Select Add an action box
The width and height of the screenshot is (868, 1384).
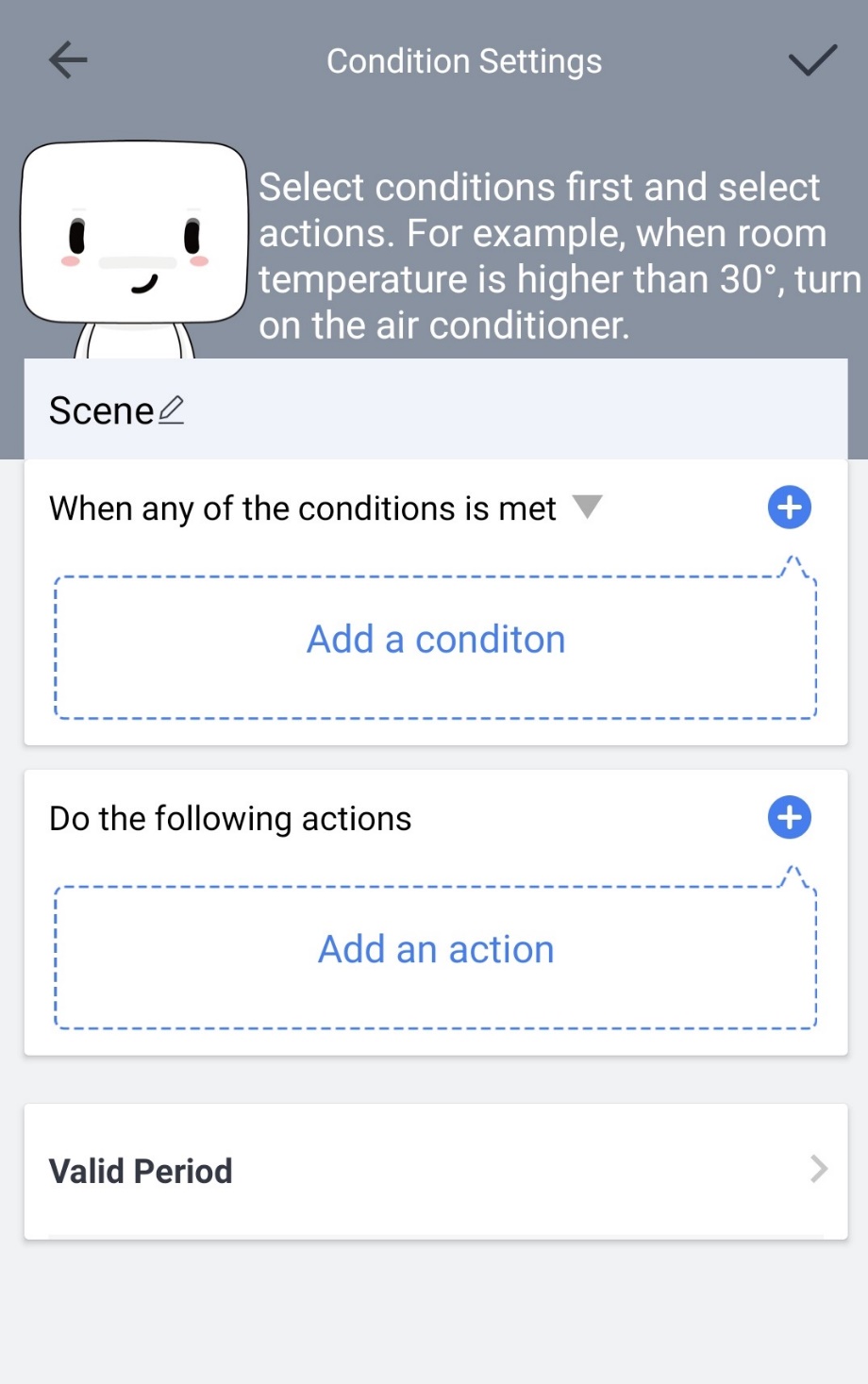[436, 950]
